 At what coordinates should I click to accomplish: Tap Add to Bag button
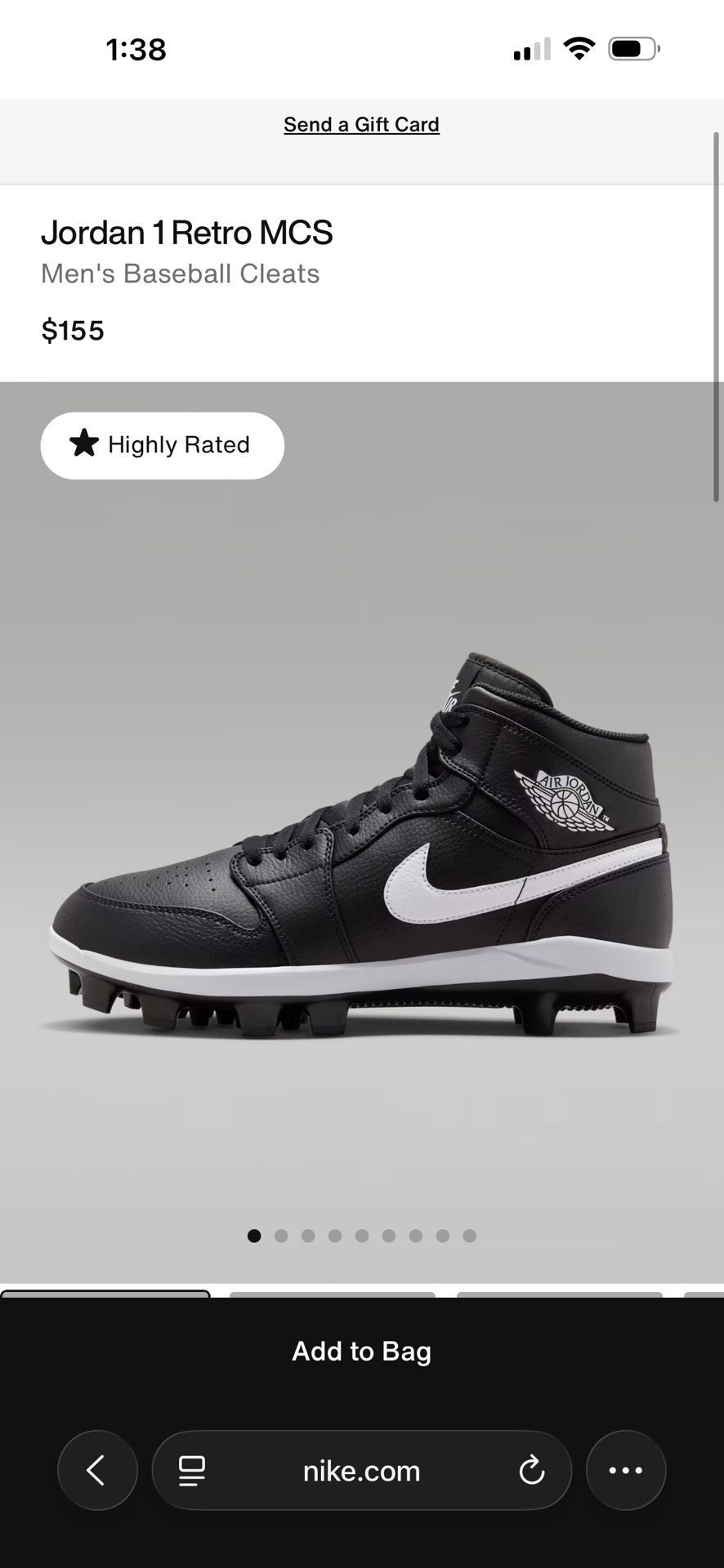pos(361,1351)
